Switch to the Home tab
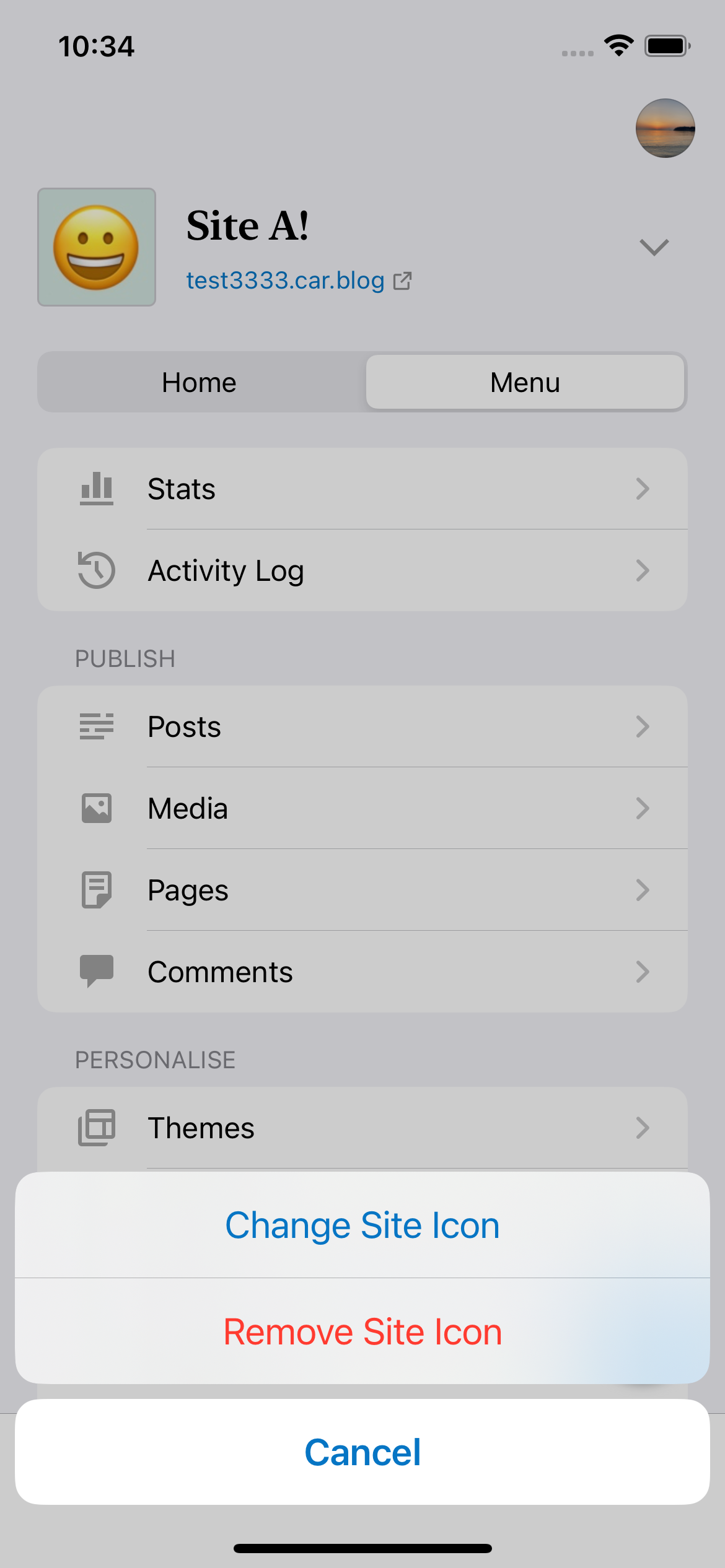This screenshot has height=1568, width=725. [x=200, y=383]
